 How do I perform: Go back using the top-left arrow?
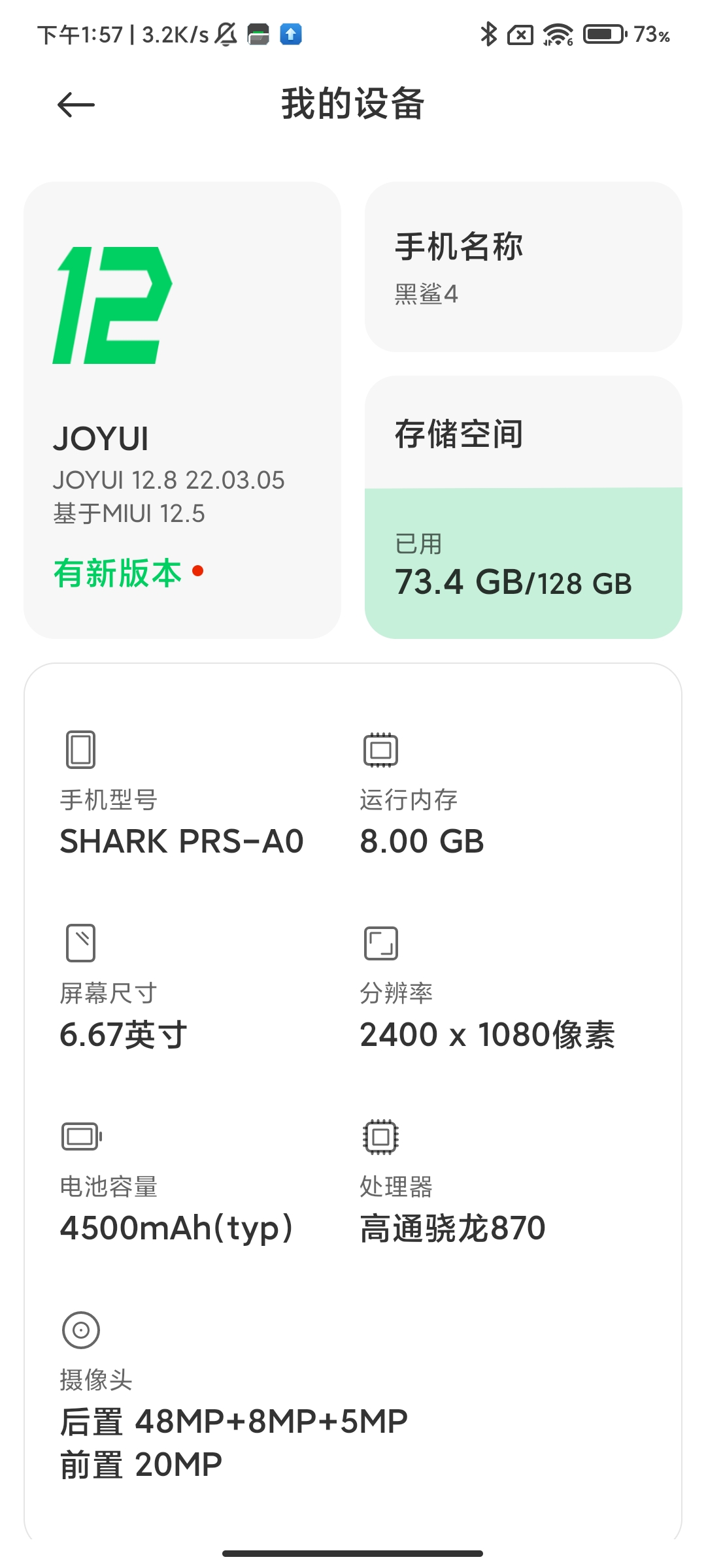76,105
